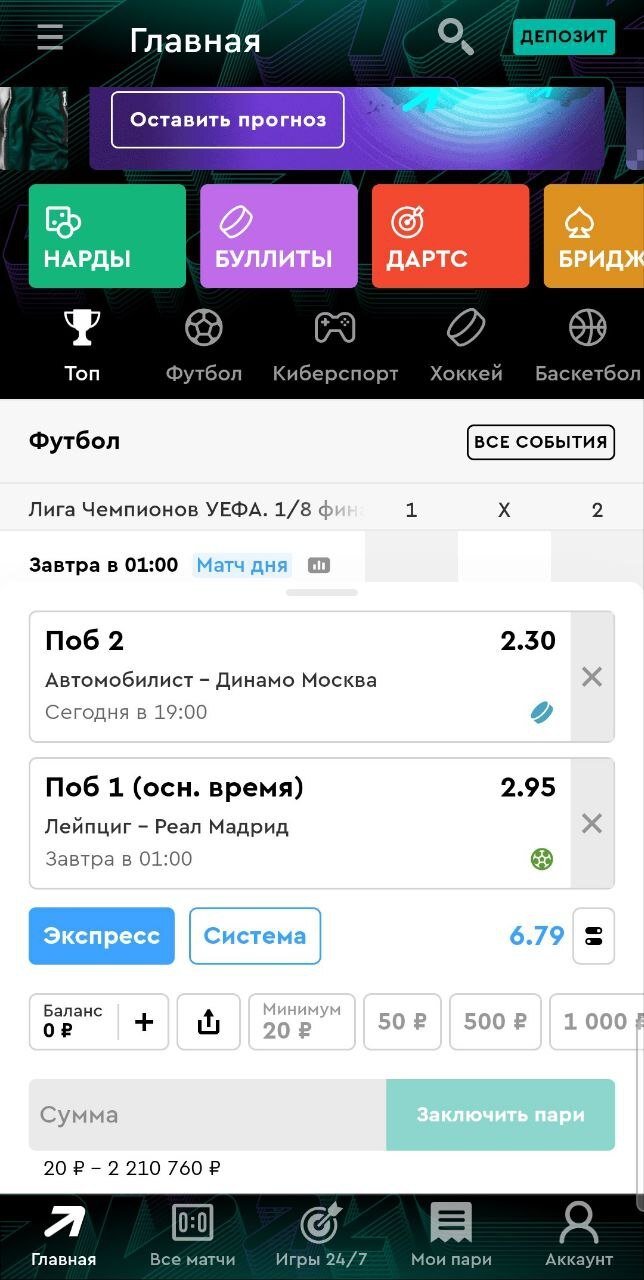644x1280 pixels.
Task: Select the Система bet type
Action: pos(255,936)
